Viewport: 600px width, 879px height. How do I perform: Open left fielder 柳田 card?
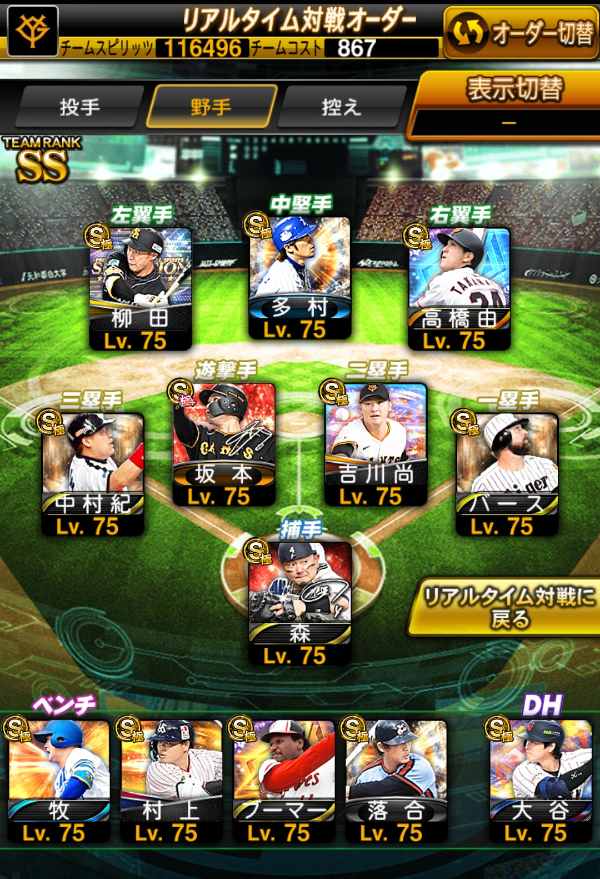tap(139, 285)
